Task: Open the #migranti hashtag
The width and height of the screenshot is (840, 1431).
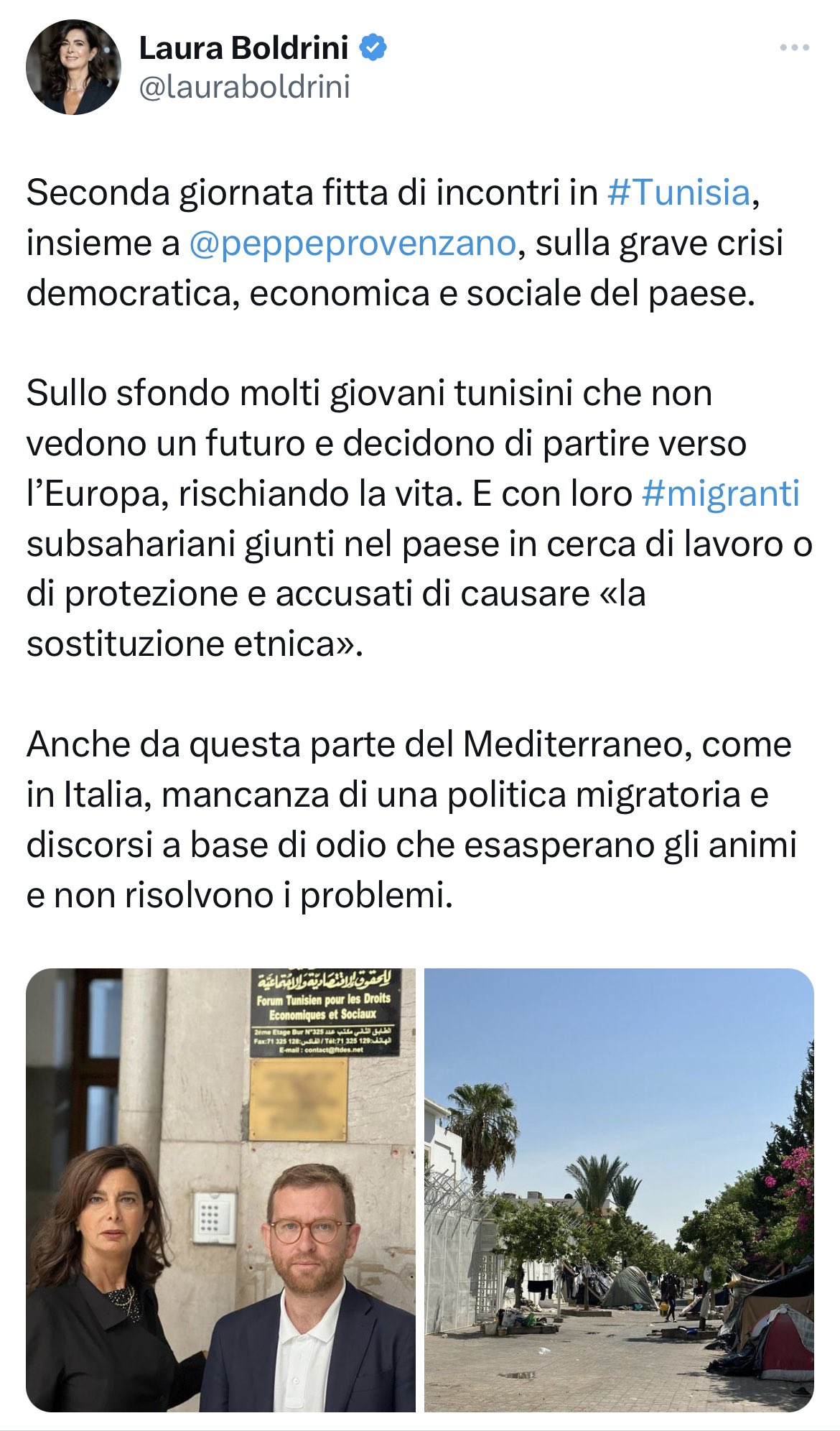Action: click(x=720, y=494)
